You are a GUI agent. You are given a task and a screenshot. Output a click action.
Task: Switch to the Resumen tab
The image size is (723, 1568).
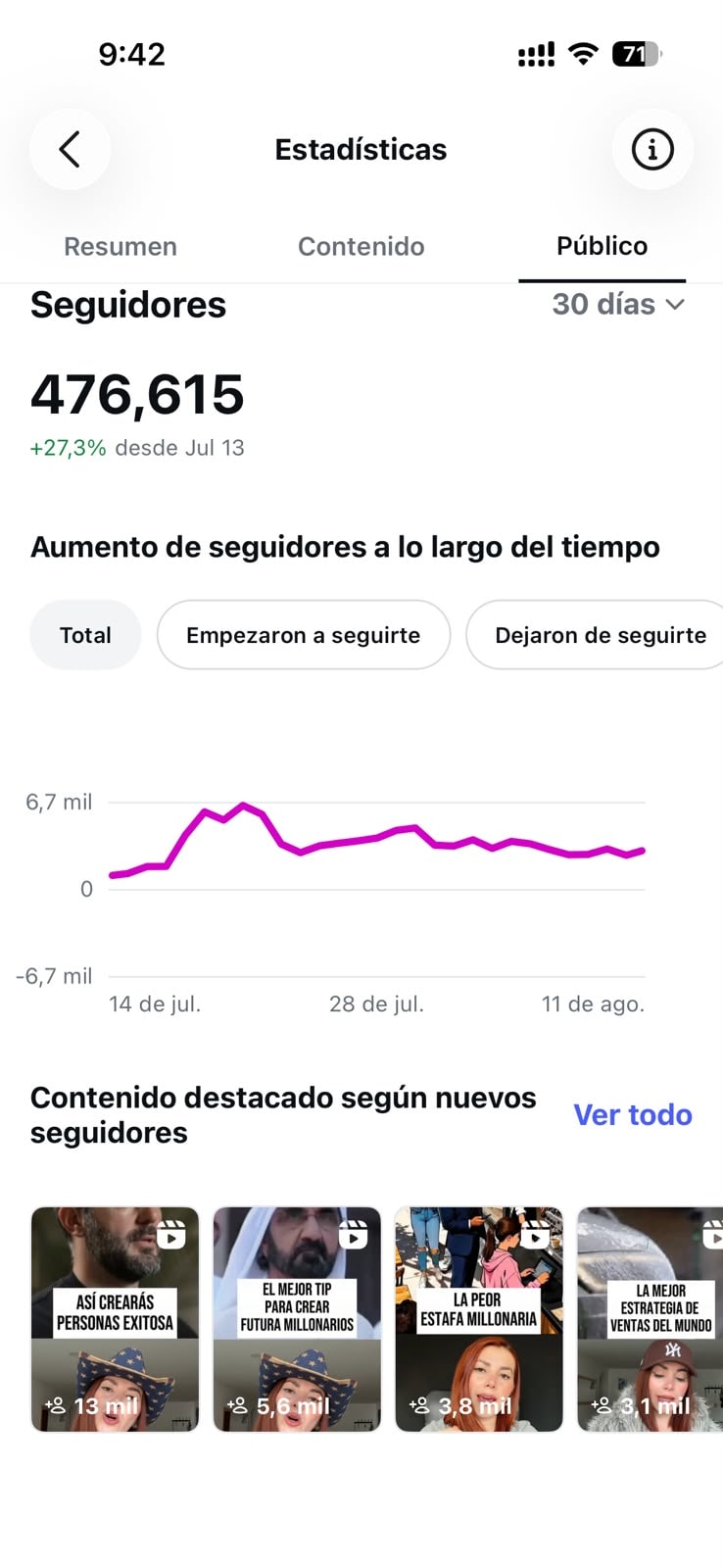pyautogui.click(x=120, y=246)
